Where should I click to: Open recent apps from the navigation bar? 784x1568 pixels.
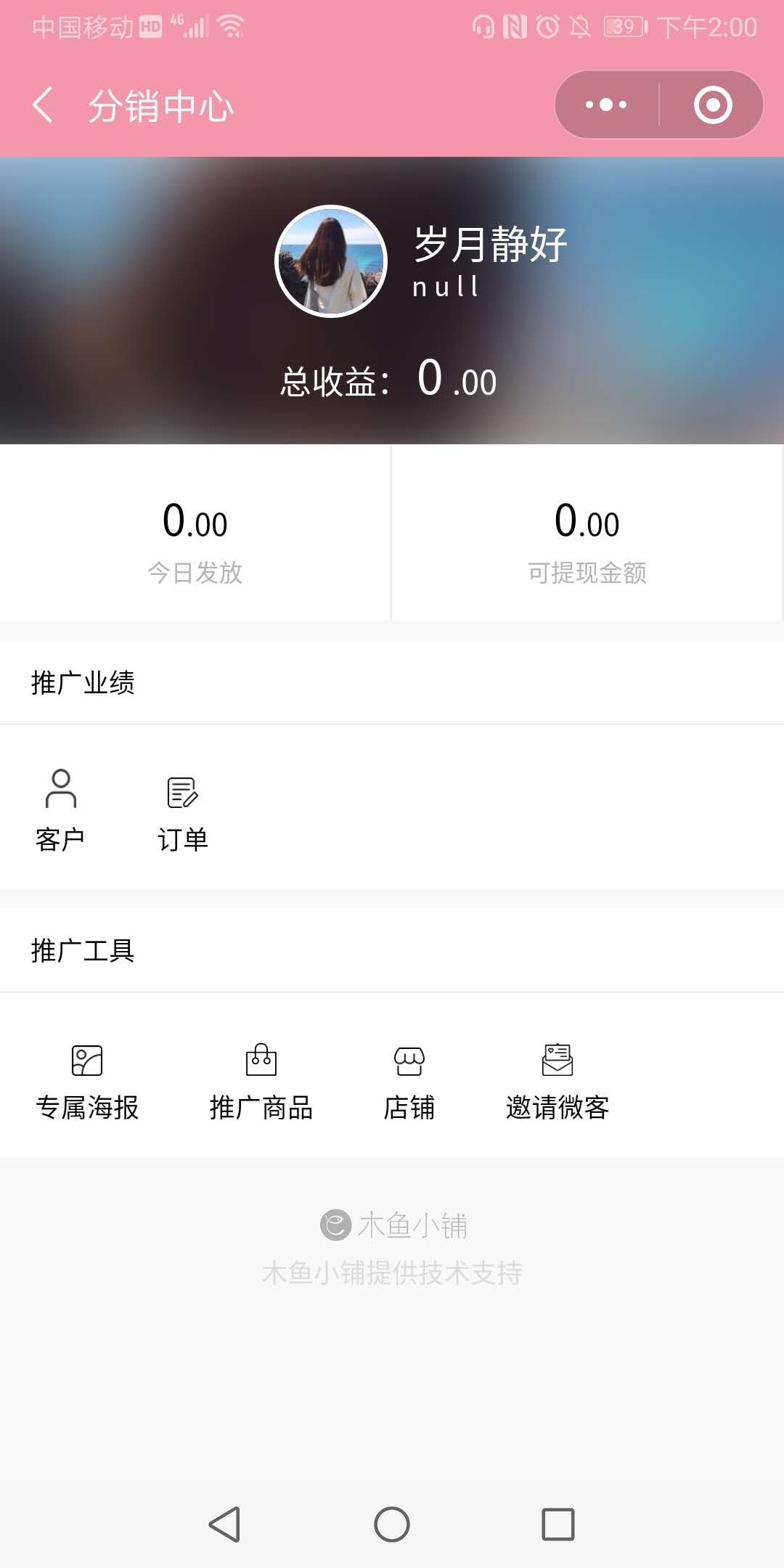558,1524
